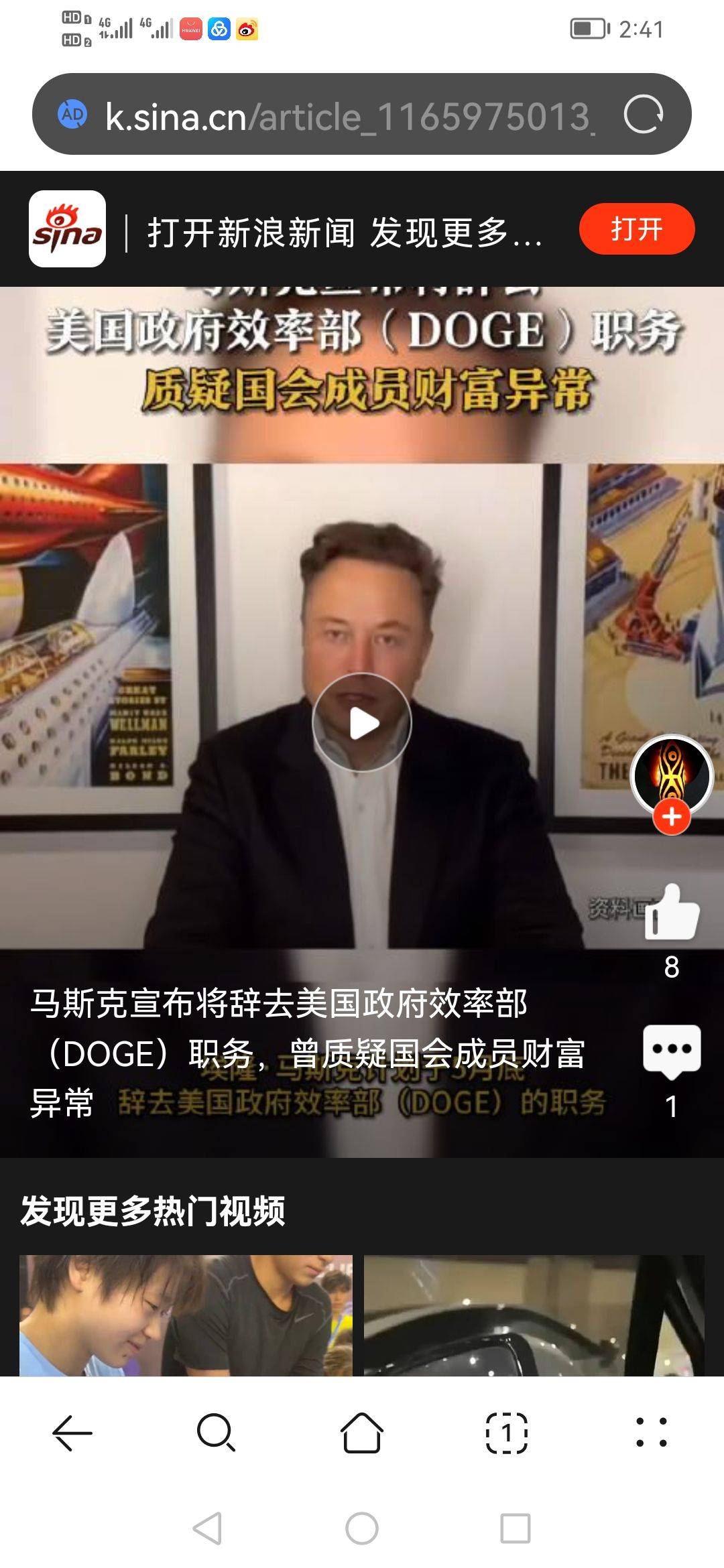
Task: Like the video with thumbs-up icon
Action: pyautogui.click(x=672, y=913)
